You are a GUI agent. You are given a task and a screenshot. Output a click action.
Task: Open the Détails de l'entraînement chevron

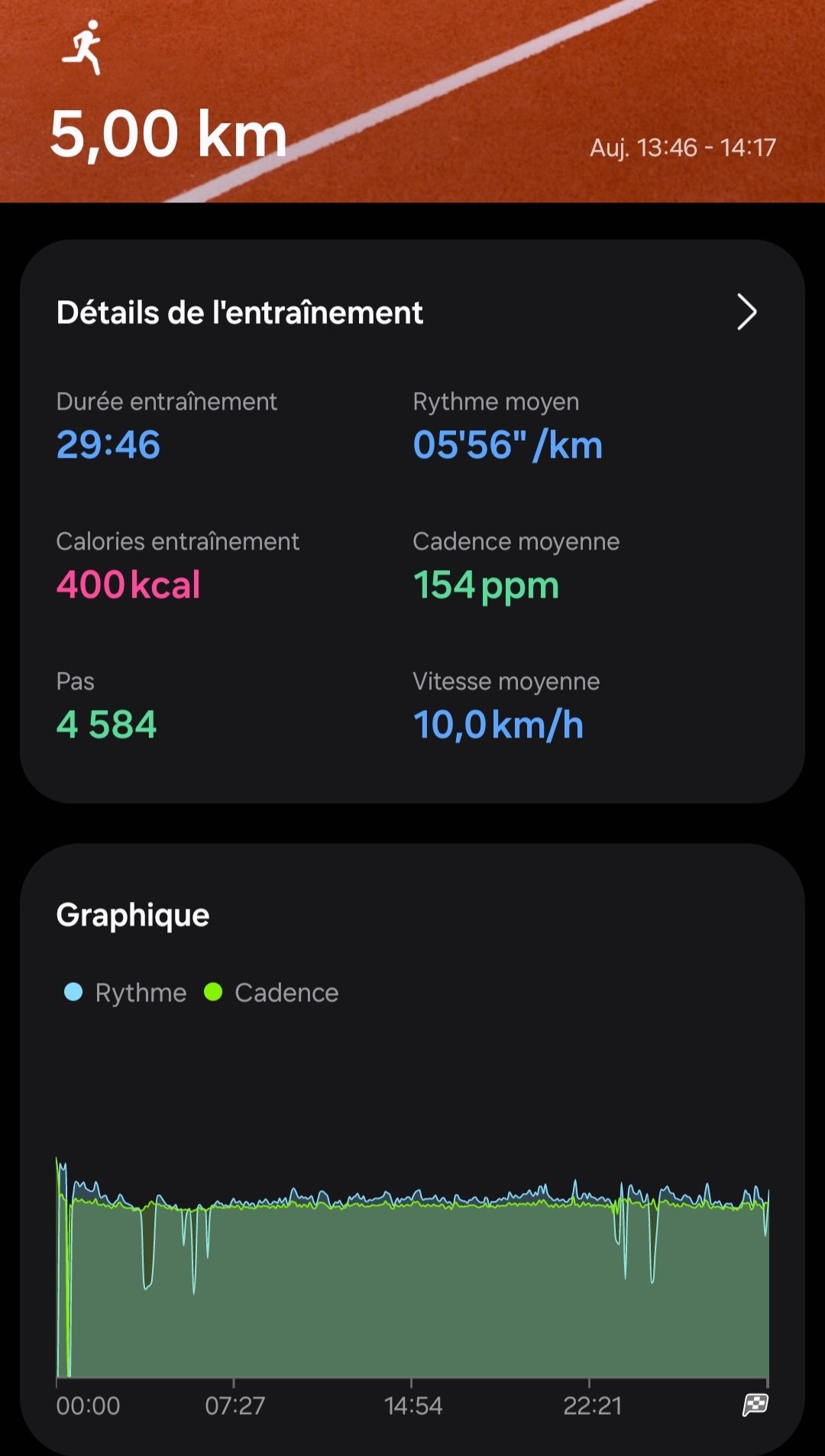(x=746, y=312)
